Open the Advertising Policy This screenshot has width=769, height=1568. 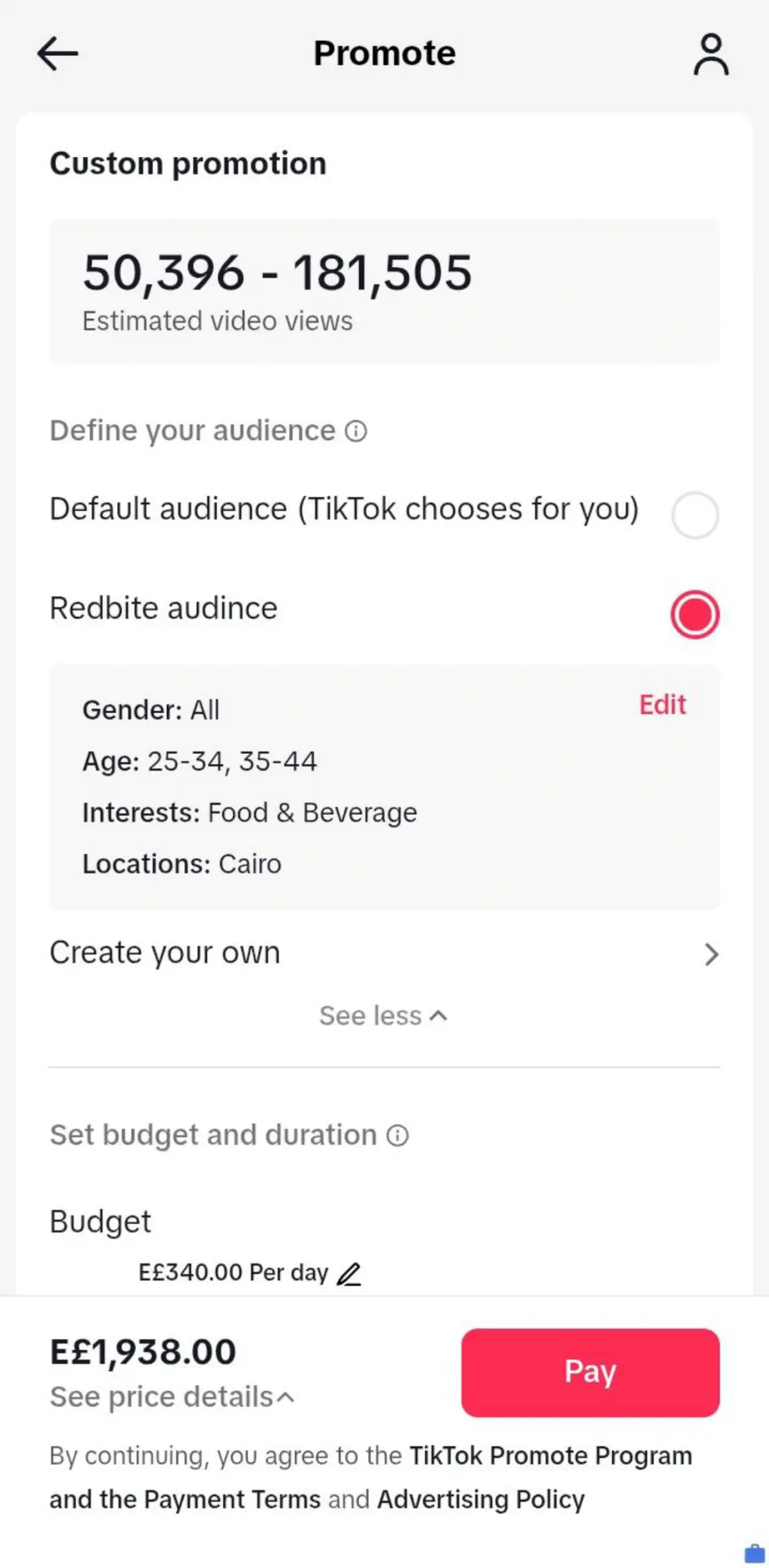480,1499
